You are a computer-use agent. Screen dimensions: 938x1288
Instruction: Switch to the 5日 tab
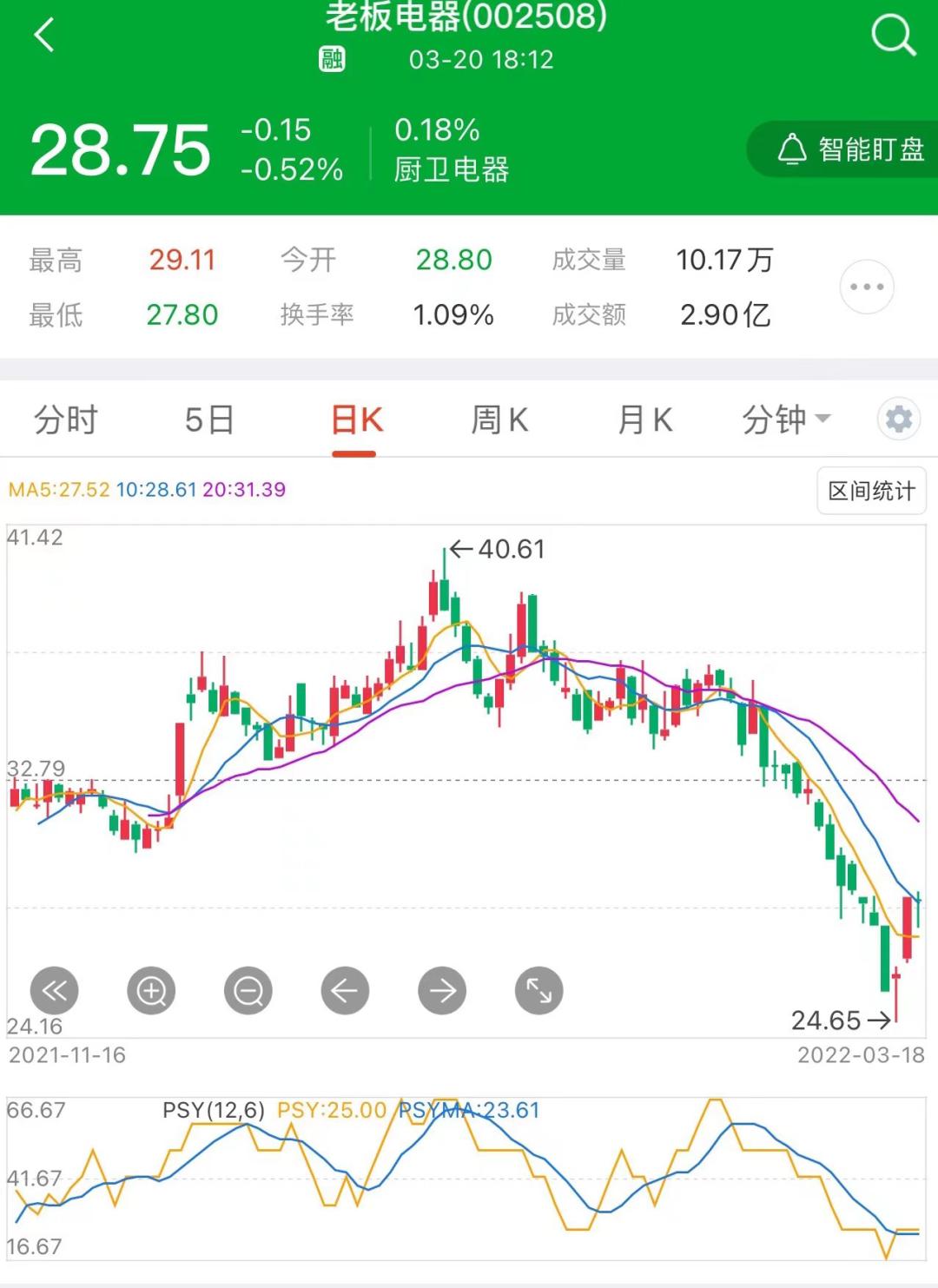point(209,420)
